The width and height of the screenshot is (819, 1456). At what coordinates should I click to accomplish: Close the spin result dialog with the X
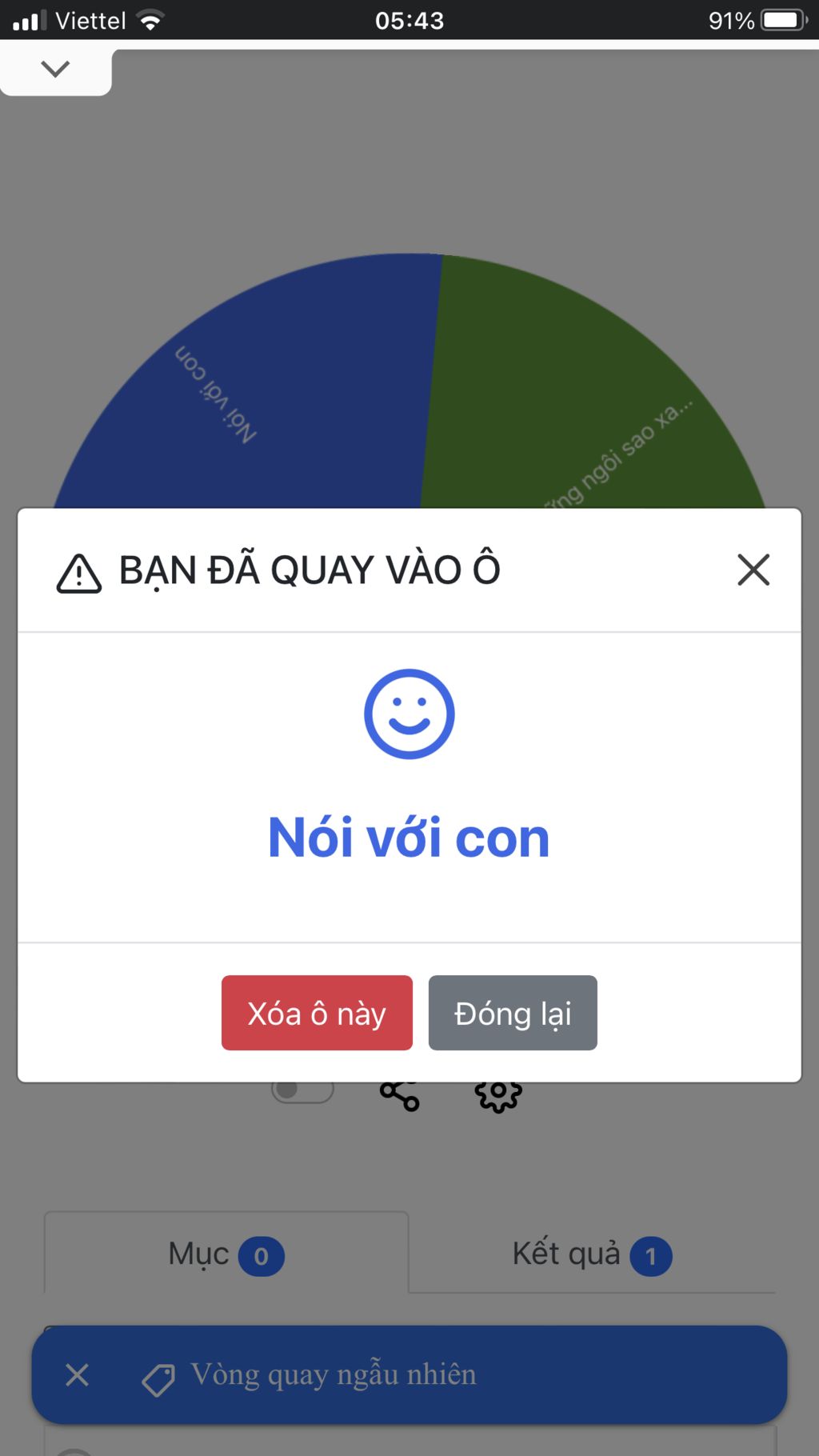[x=753, y=570]
